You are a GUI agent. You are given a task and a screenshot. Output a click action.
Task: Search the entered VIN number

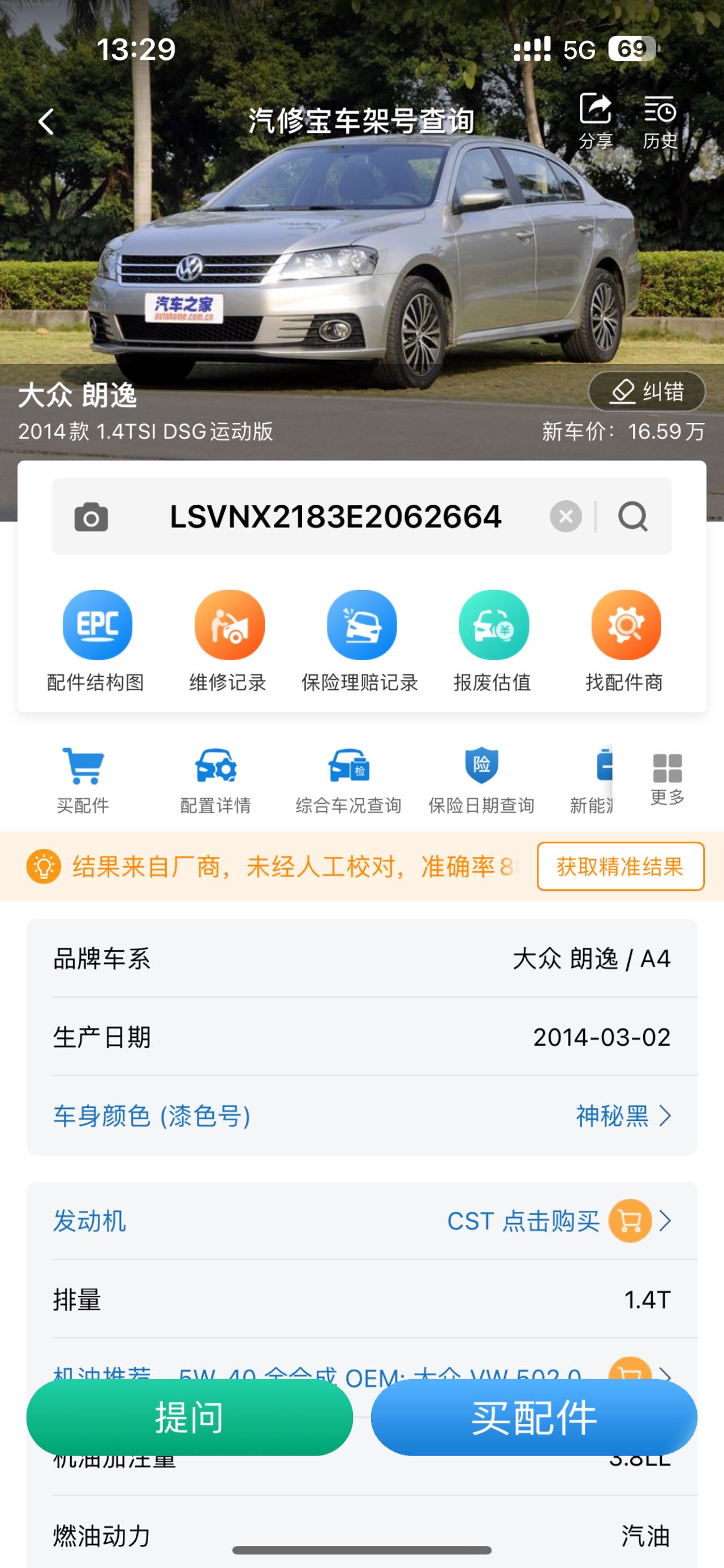(x=633, y=517)
